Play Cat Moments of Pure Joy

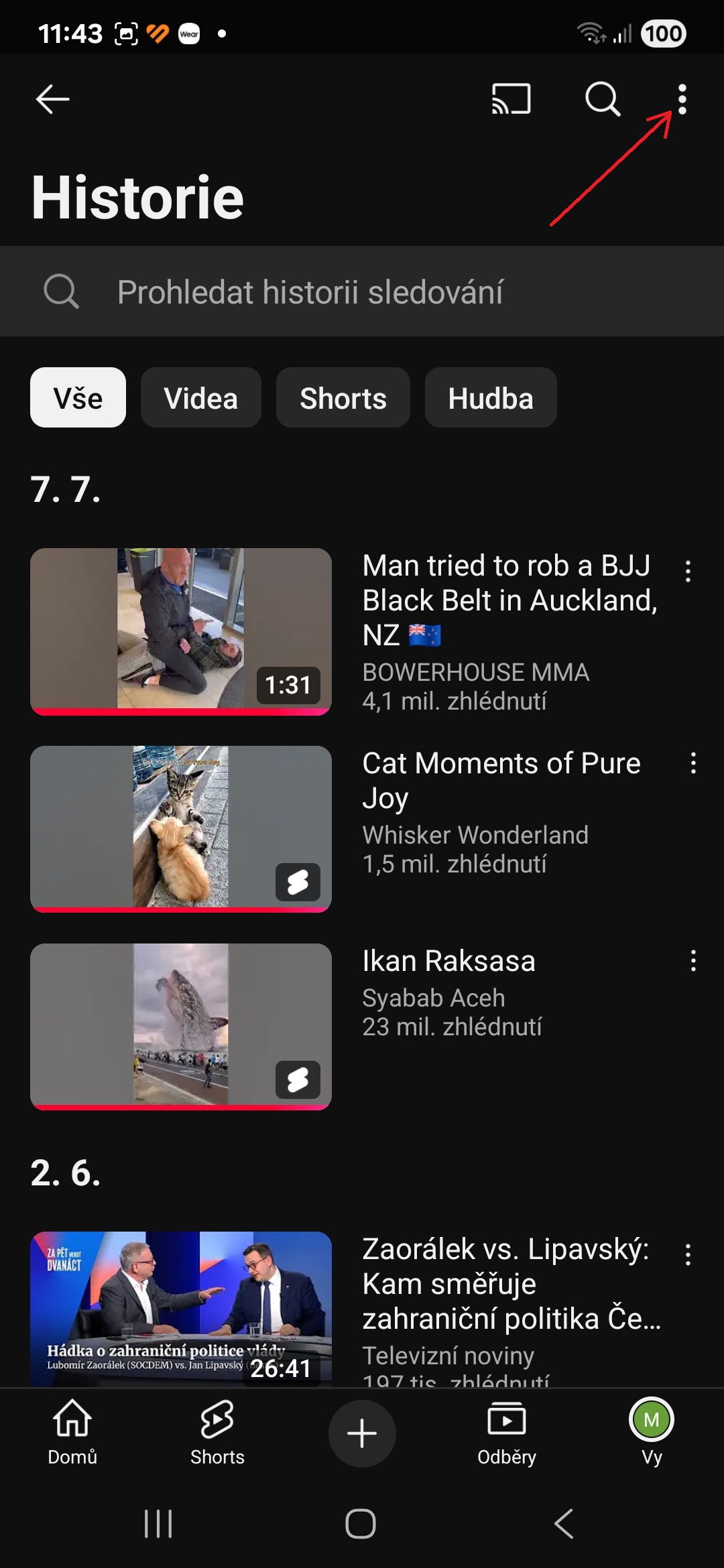tap(181, 829)
